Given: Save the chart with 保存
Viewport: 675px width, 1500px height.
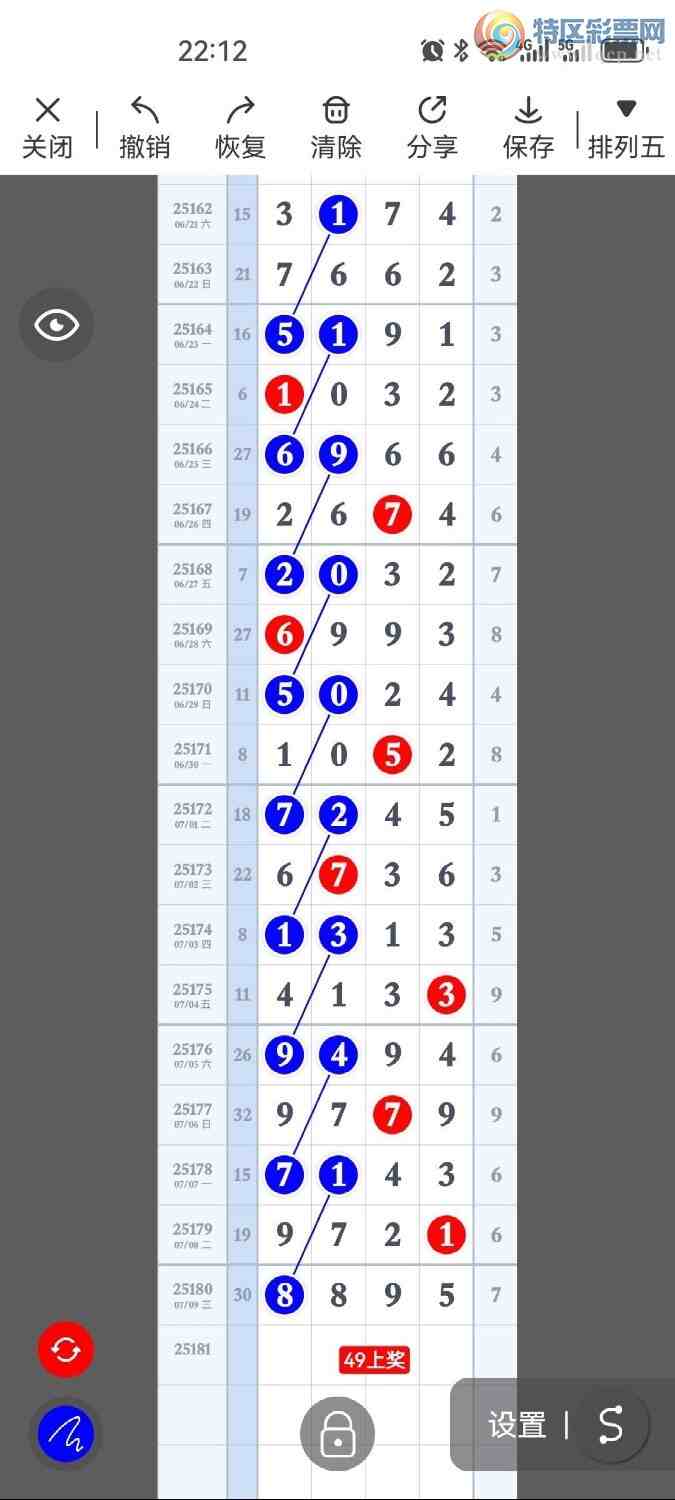Looking at the screenshot, I should (528, 128).
